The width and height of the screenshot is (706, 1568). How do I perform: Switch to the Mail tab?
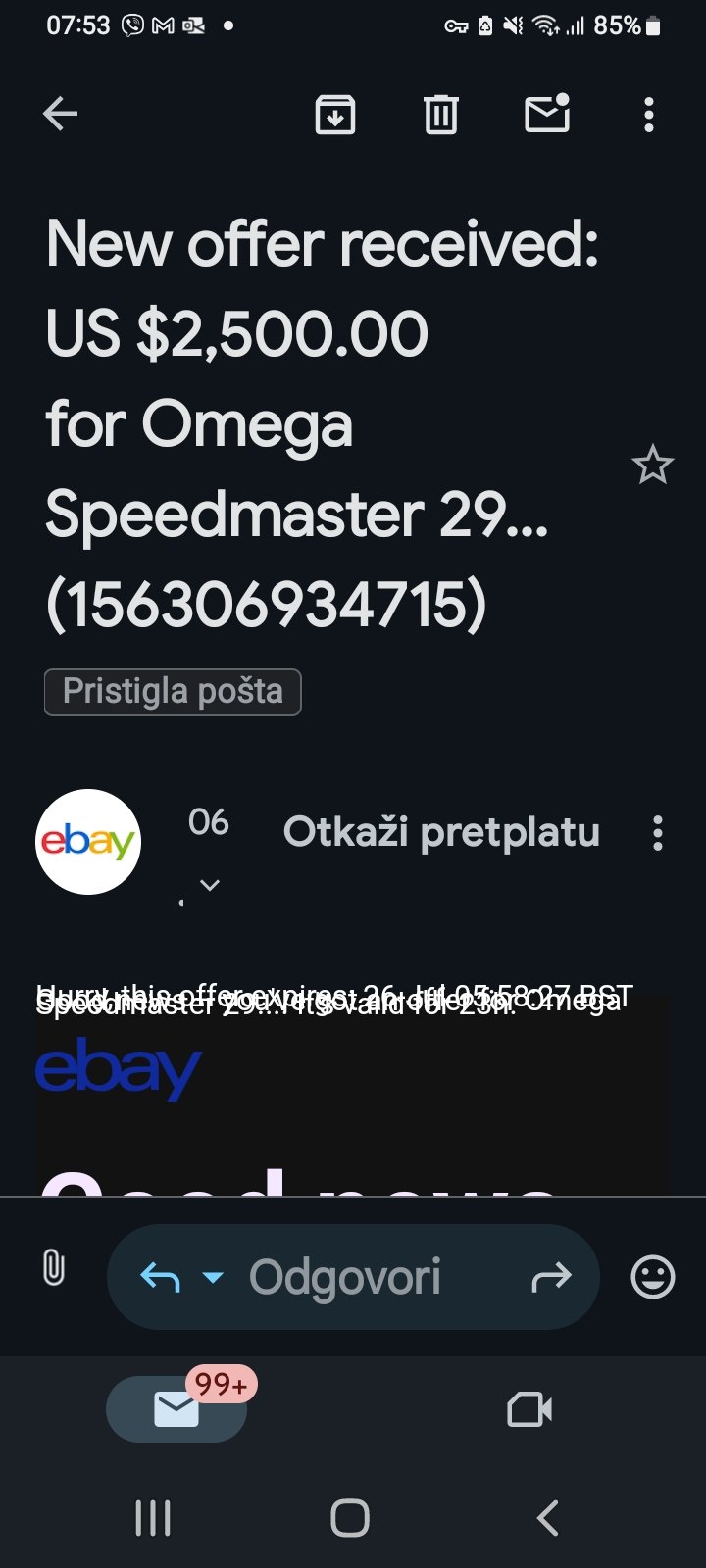176,1409
